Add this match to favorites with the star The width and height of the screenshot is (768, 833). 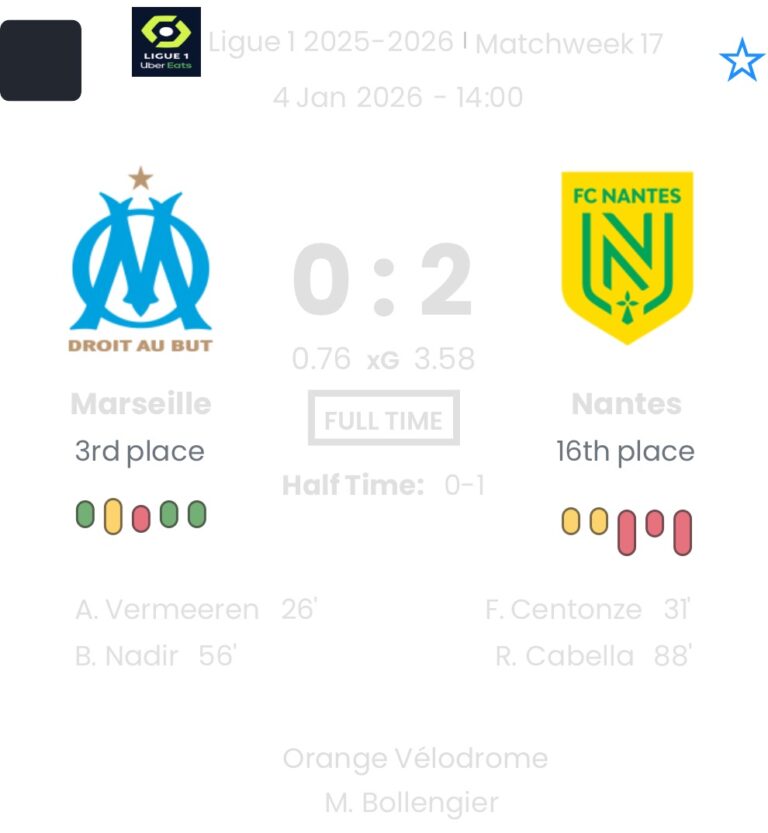point(741,61)
